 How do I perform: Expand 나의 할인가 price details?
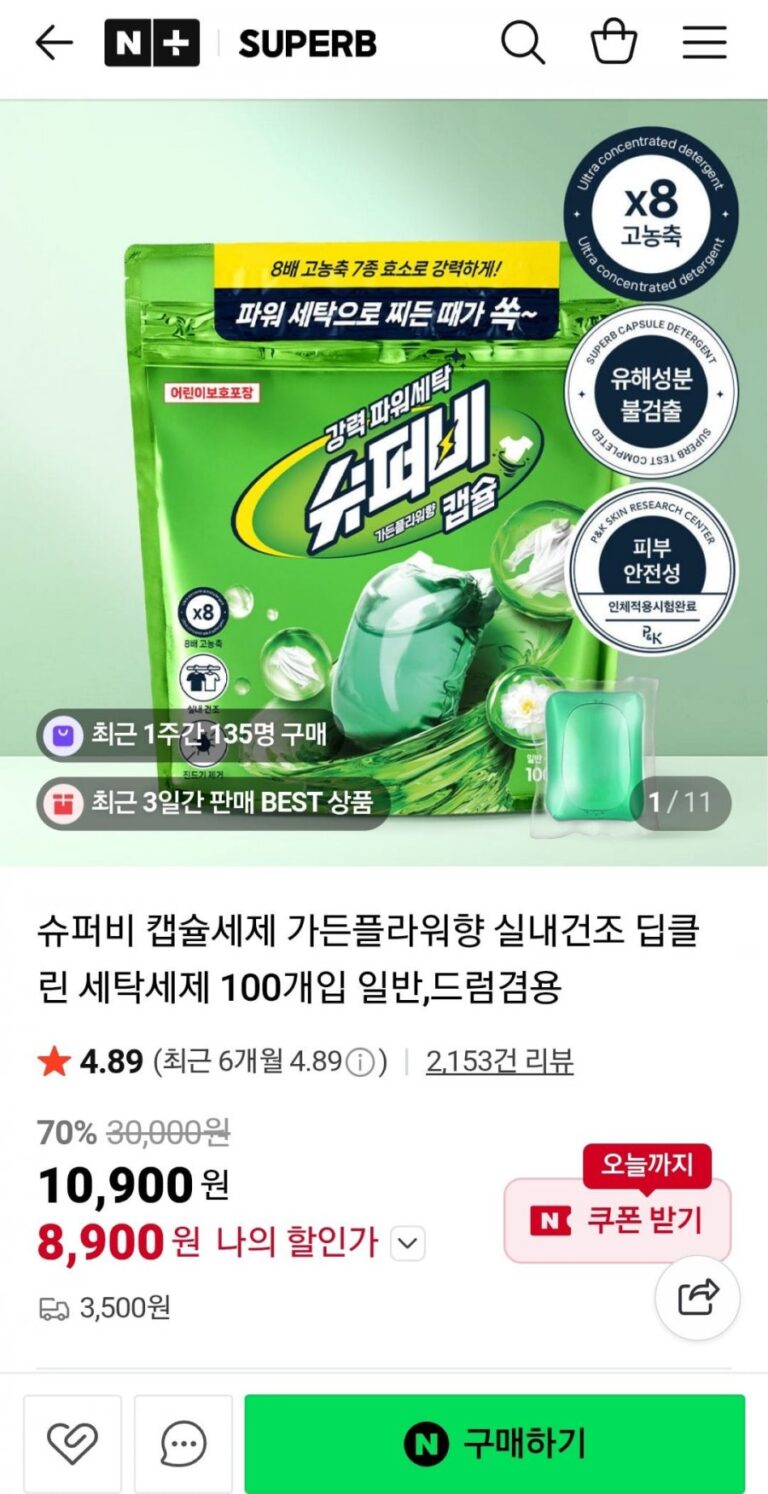406,1244
